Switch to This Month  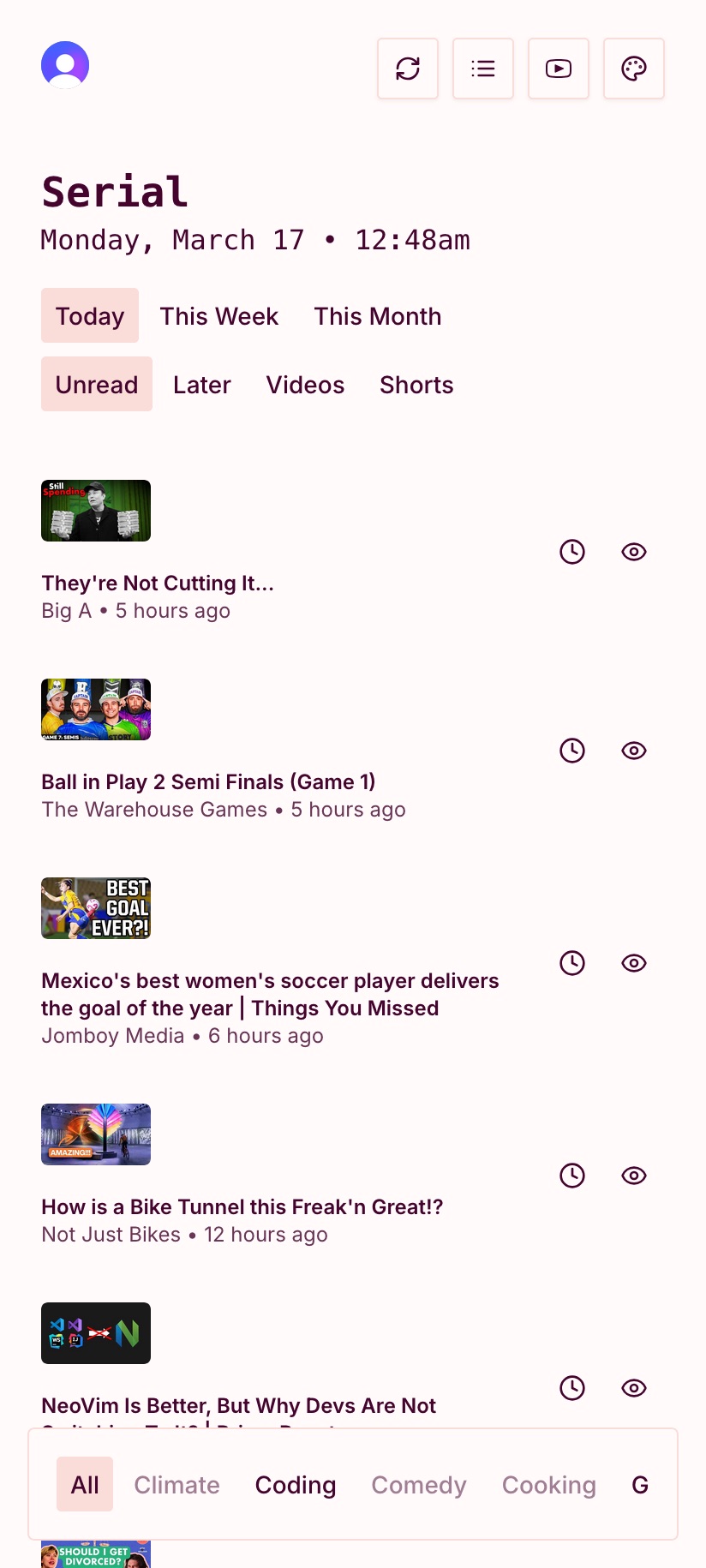pos(377,316)
